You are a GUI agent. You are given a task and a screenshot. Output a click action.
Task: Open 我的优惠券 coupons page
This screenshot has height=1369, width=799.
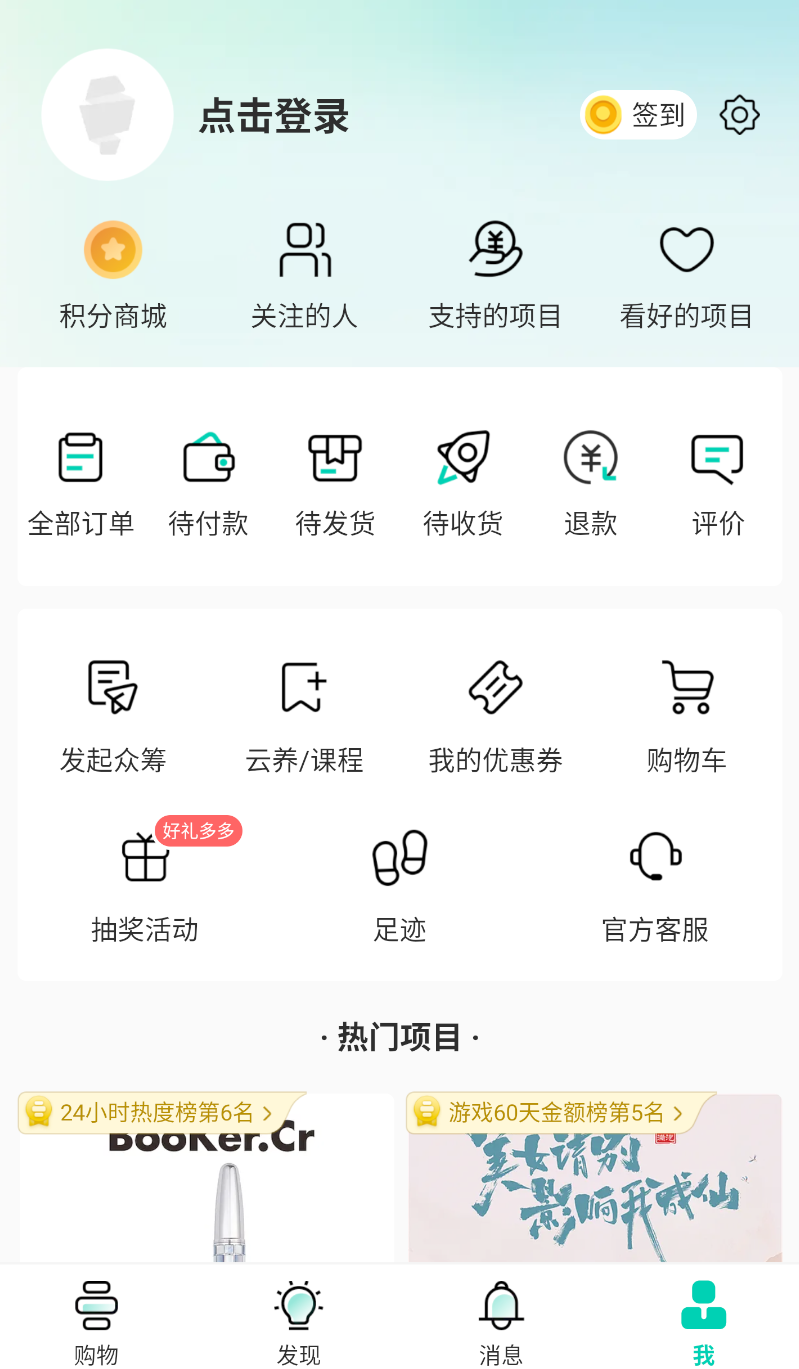point(495,712)
